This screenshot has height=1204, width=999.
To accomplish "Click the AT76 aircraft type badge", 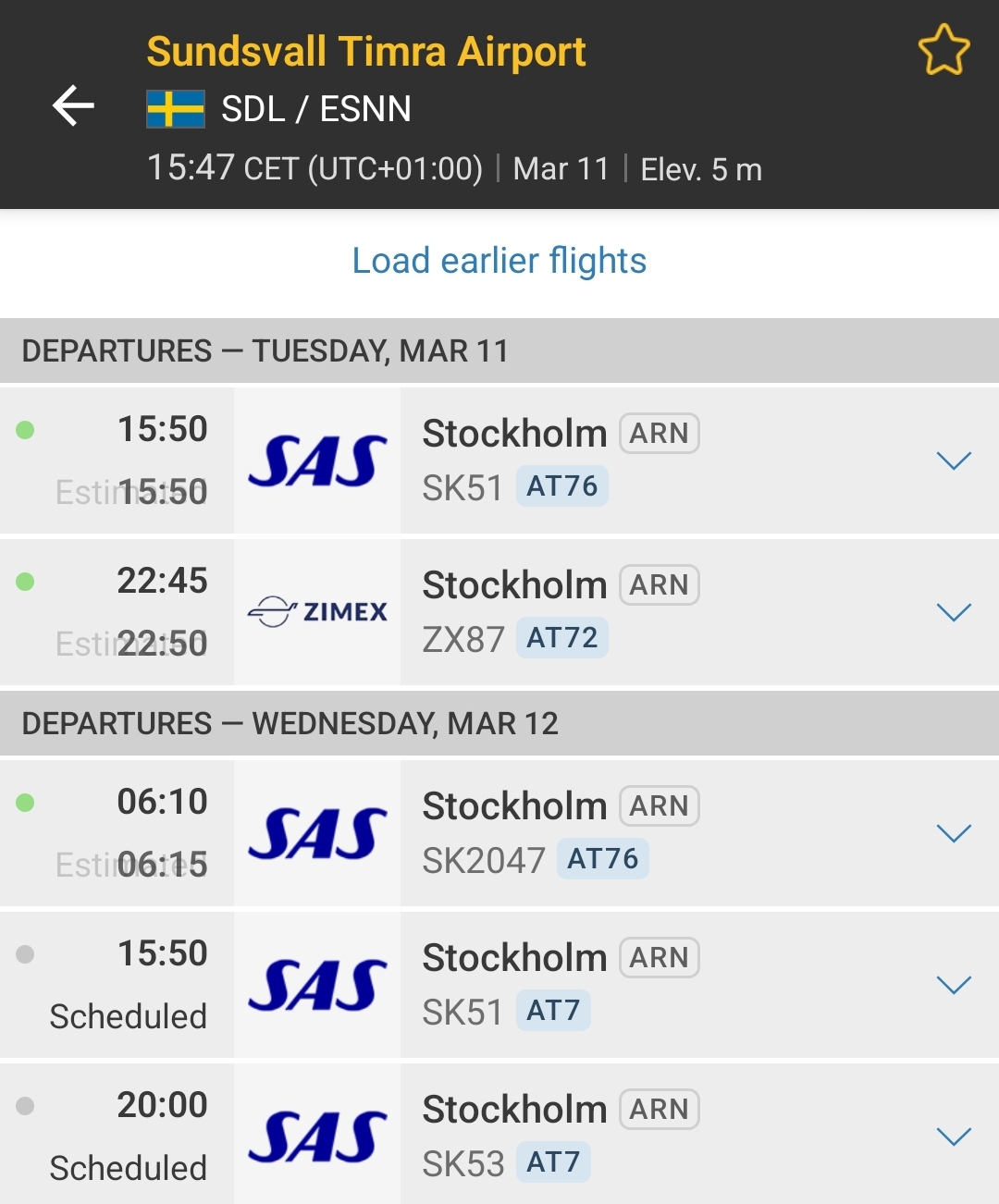I will (562, 485).
